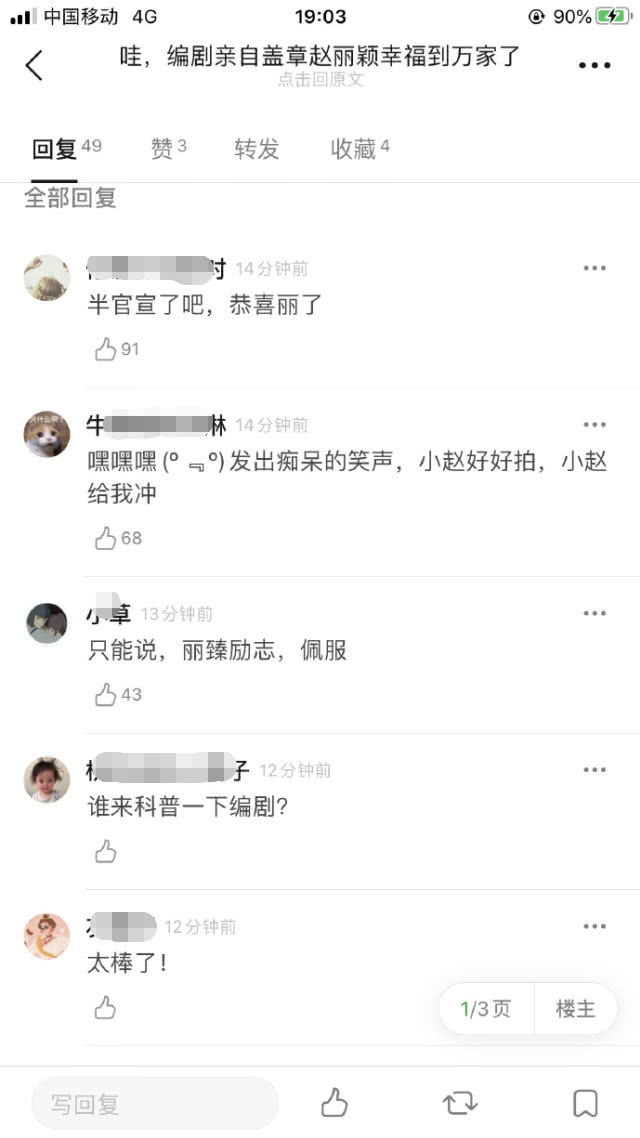This screenshot has width=640, height=1138.
Task: Repost using the bottom toolbar icon
Action: pos(460,1103)
